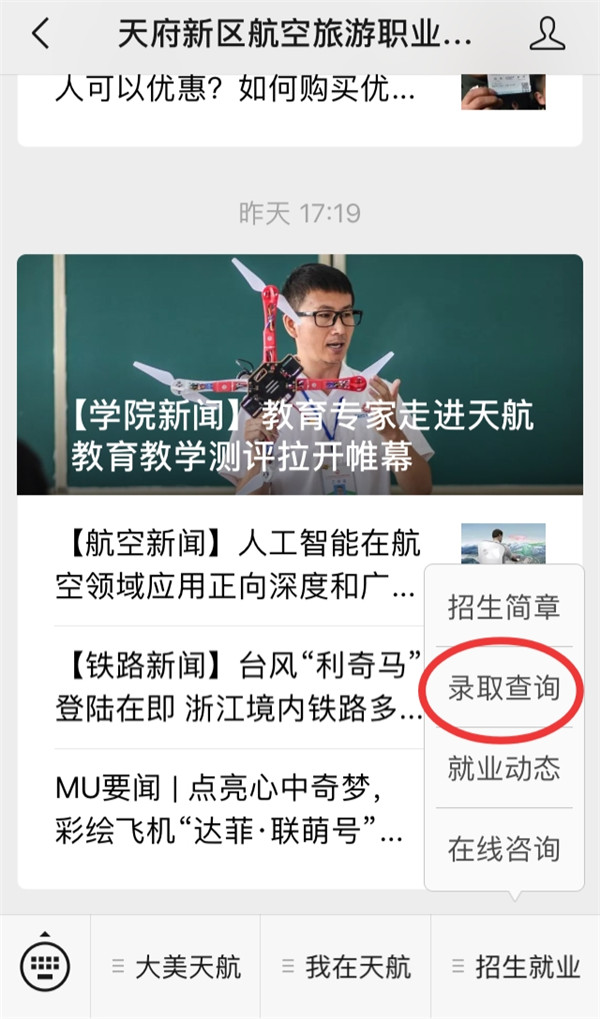Choose 录取查询 in the popup menu

[x=503, y=689]
